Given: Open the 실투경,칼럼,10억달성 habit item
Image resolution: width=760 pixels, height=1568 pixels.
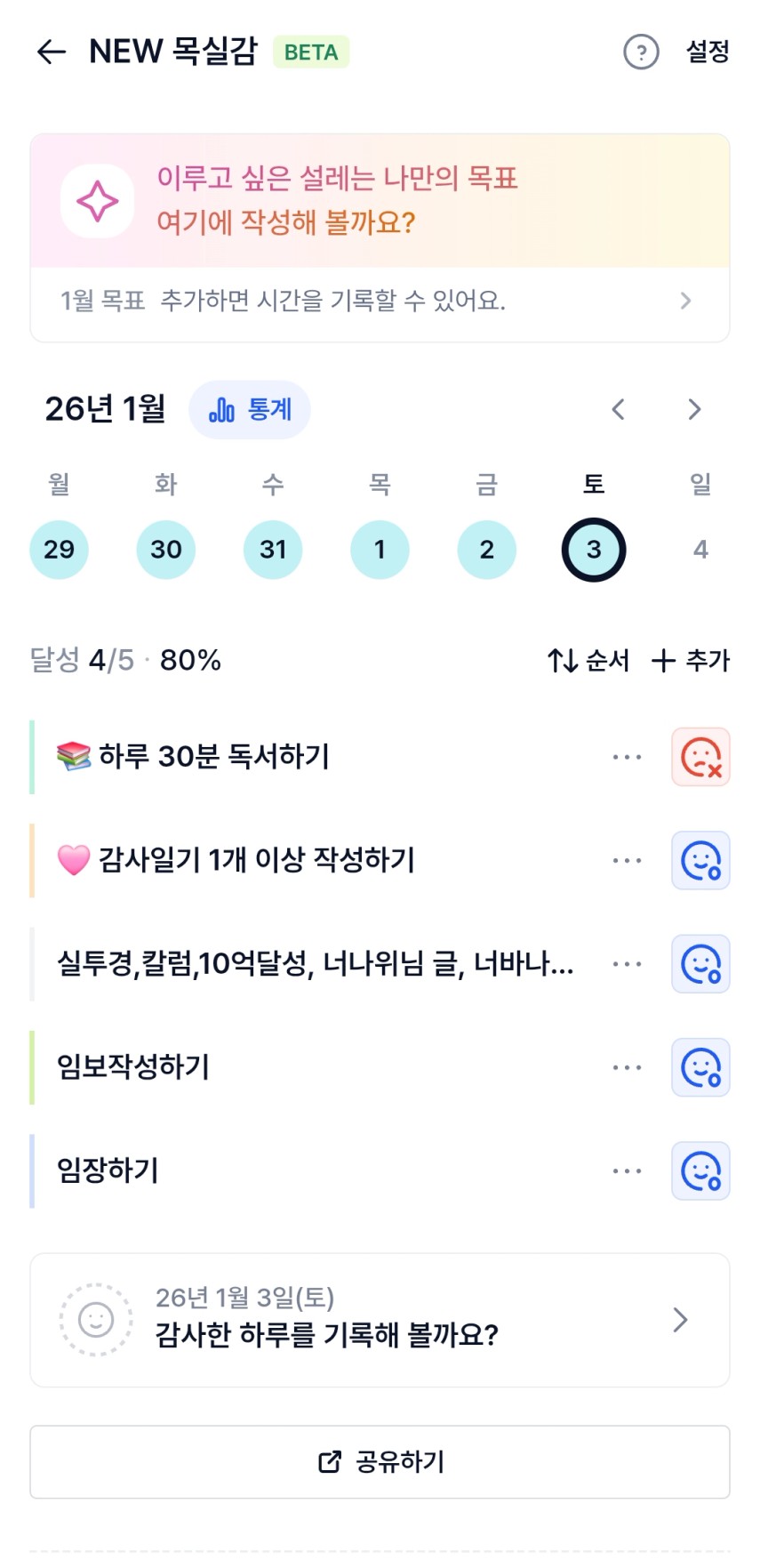Looking at the screenshot, I should click(x=315, y=964).
